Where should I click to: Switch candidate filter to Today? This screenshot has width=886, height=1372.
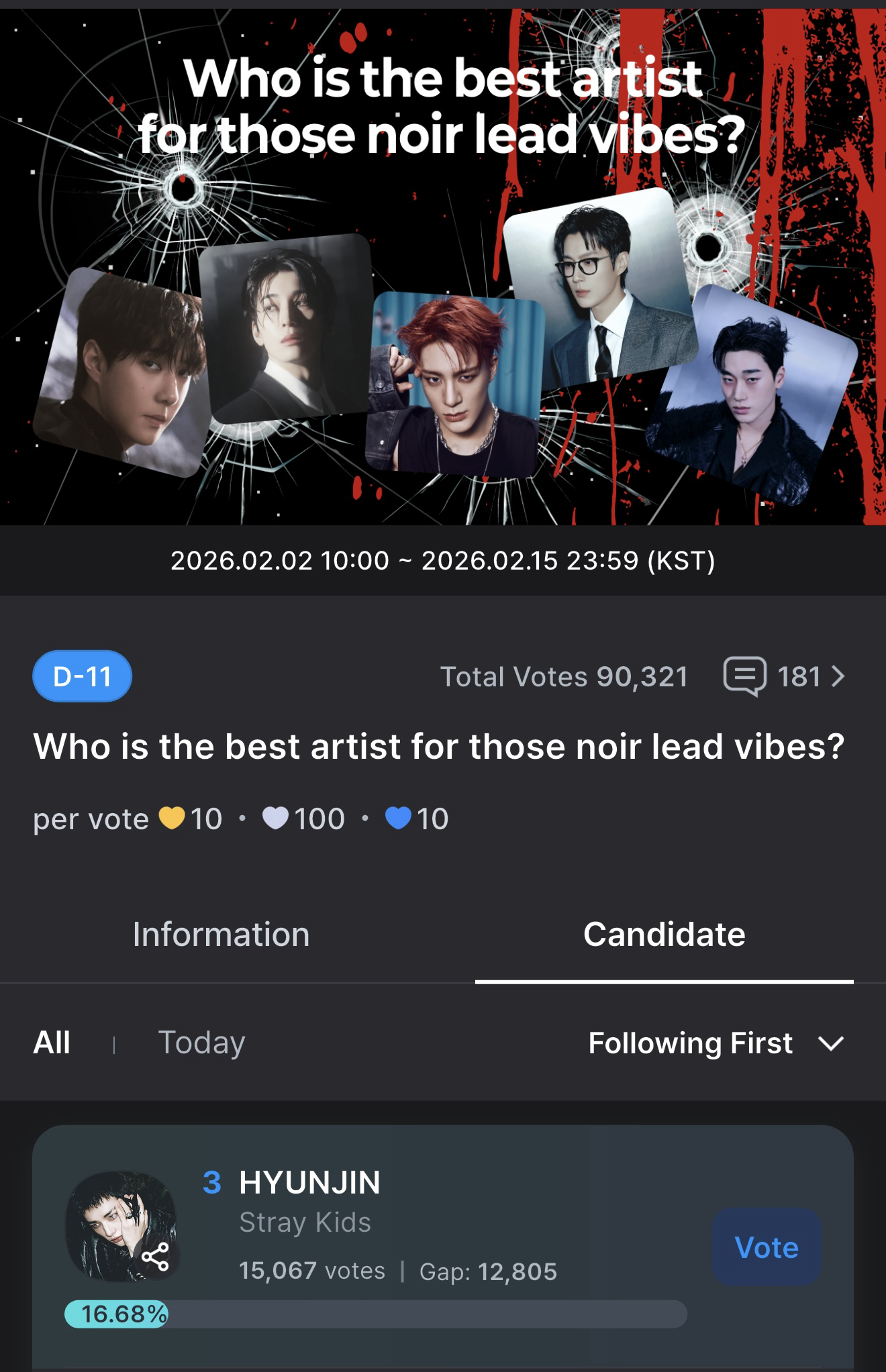(x=200, y=1043)
